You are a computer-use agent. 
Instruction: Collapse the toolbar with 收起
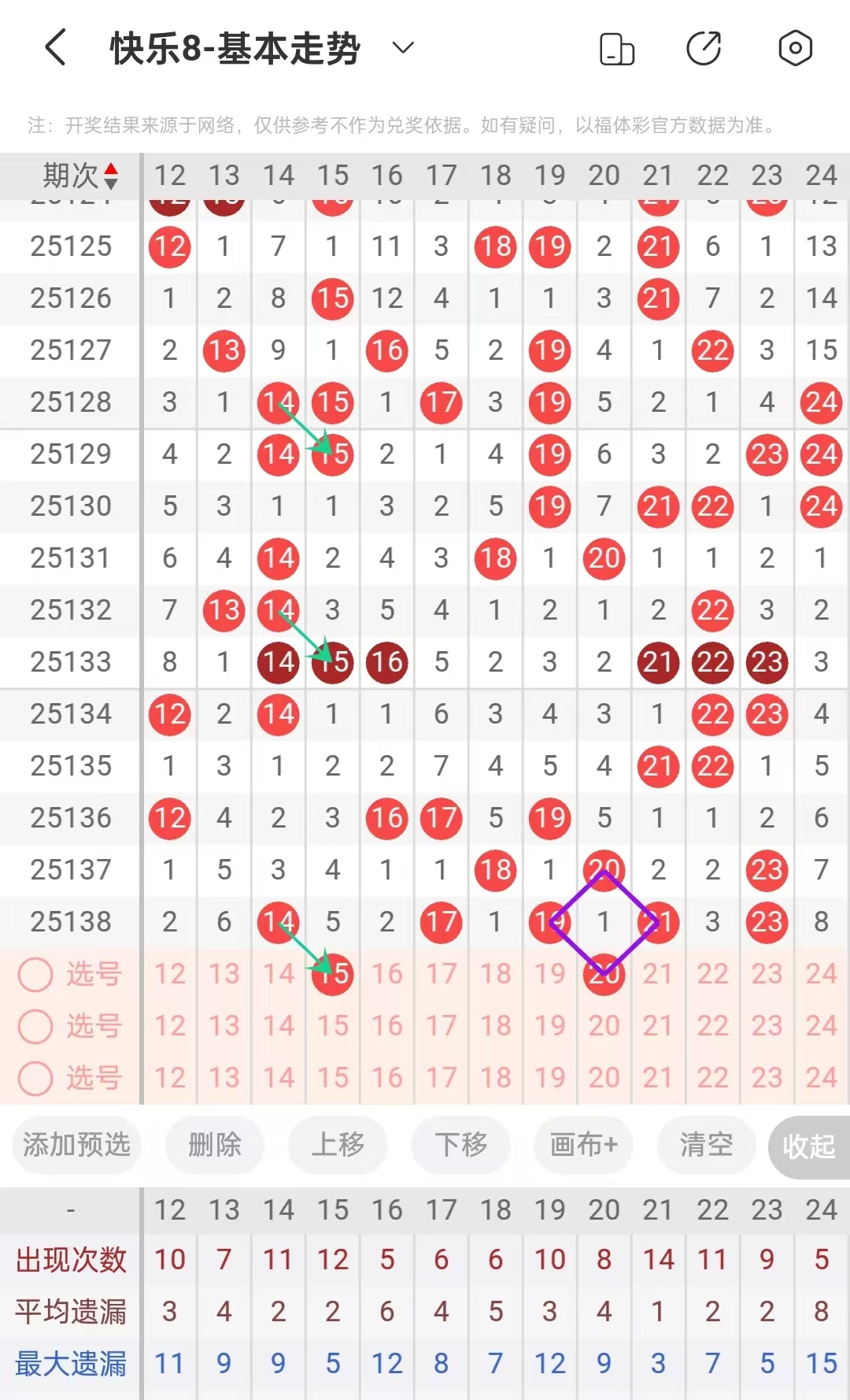click(808, 1146)
